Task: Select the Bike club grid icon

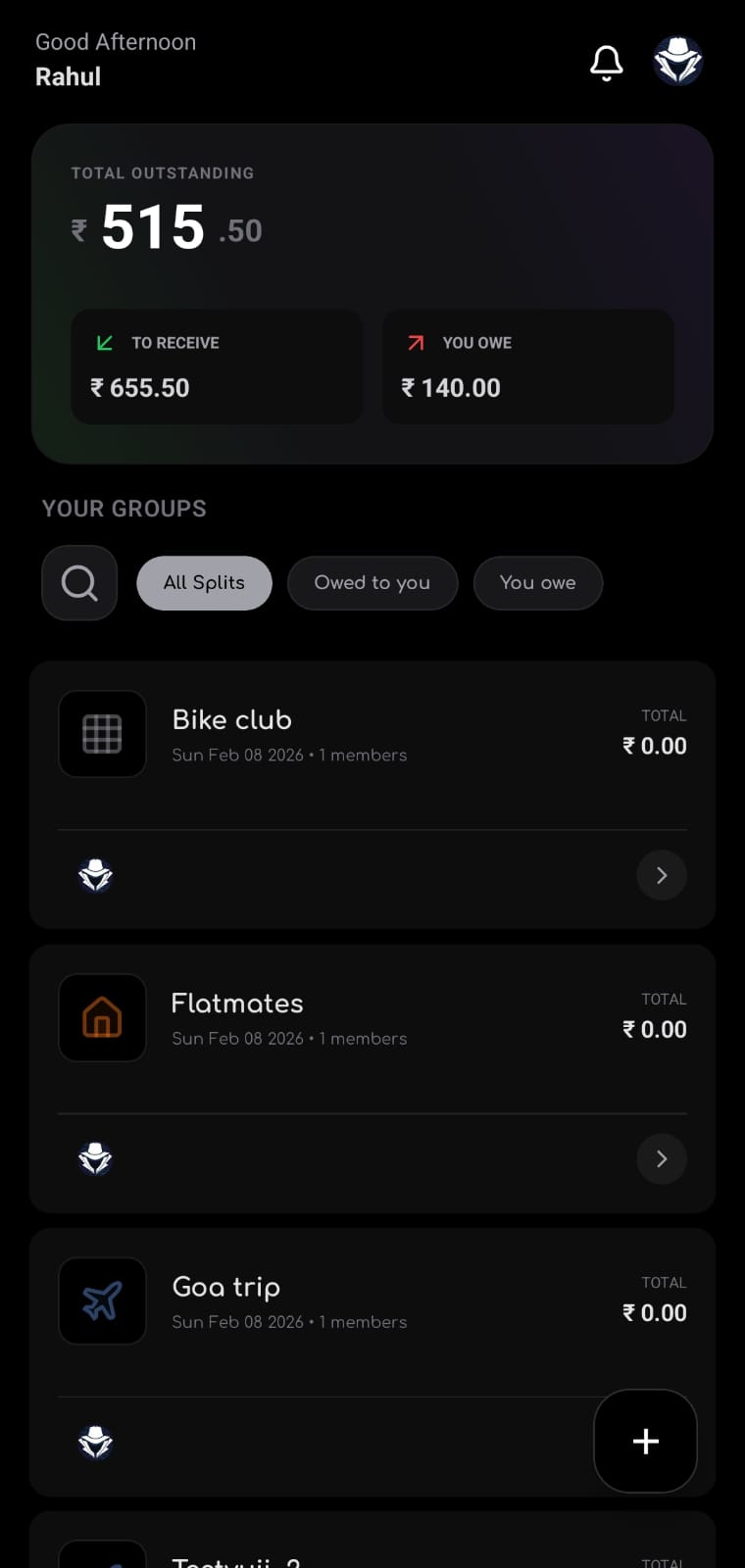Action: tap(102, 734)
